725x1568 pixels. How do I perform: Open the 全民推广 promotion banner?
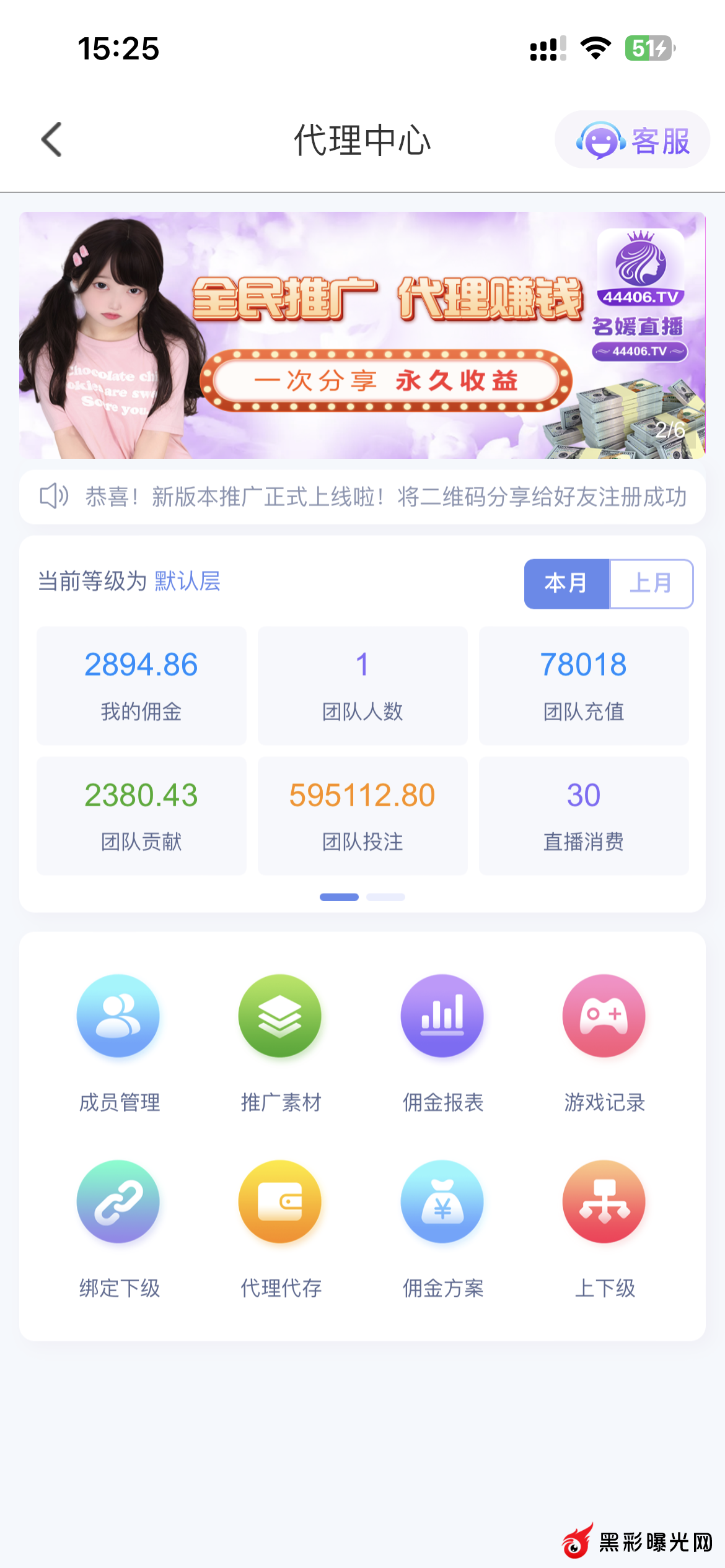click(362, 335)
